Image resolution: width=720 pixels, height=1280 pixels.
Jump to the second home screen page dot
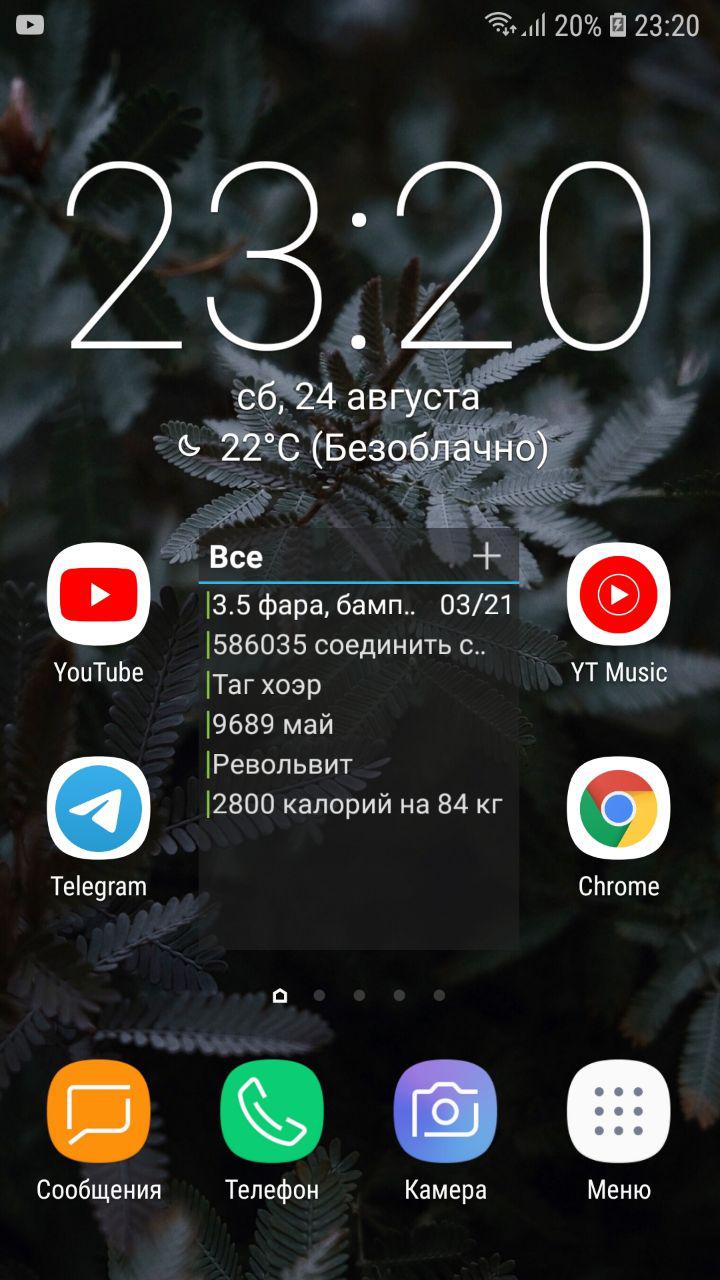click(x=319, y=995)
